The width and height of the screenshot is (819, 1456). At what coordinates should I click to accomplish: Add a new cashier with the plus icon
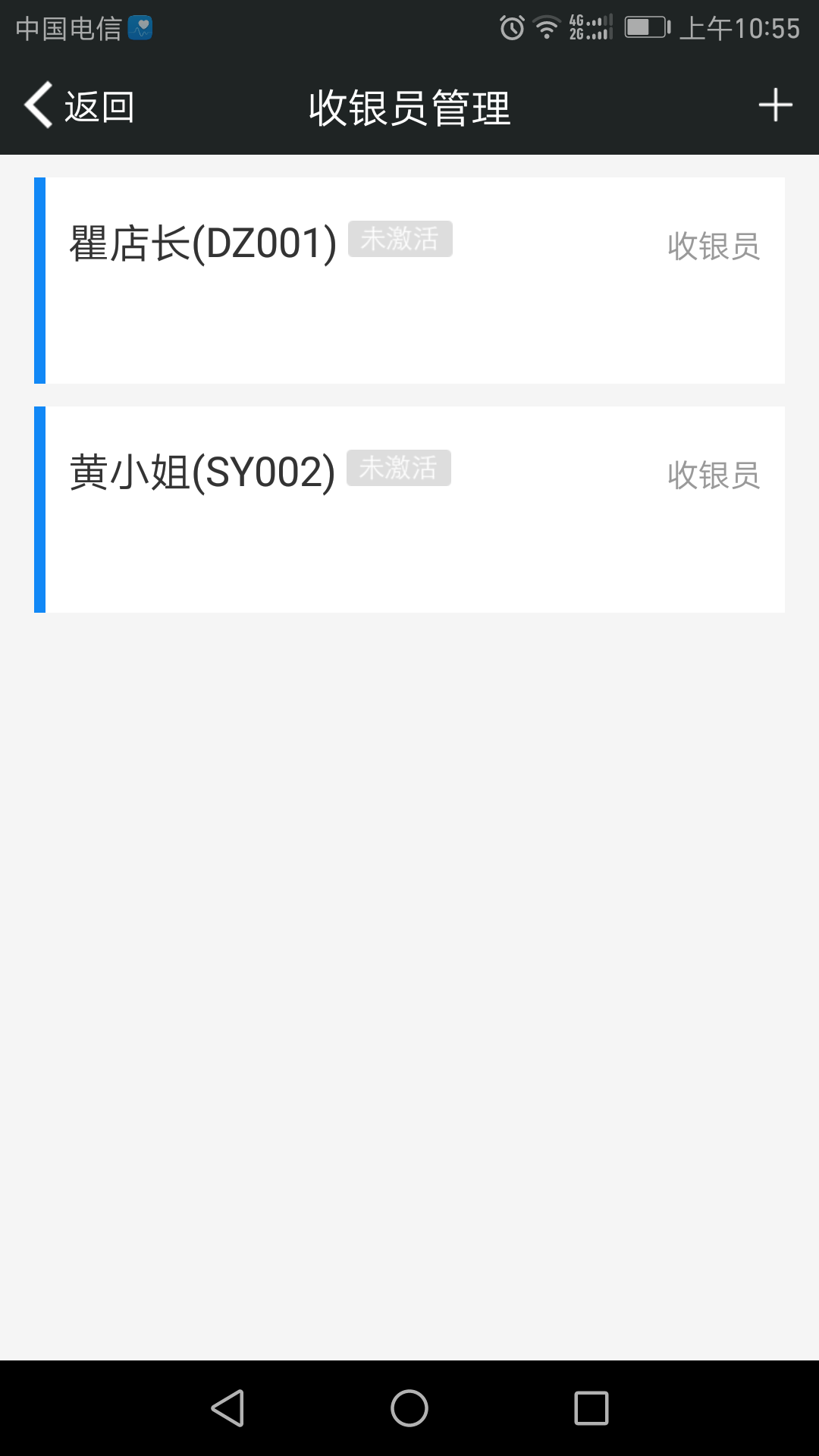[x=775, y=105]
